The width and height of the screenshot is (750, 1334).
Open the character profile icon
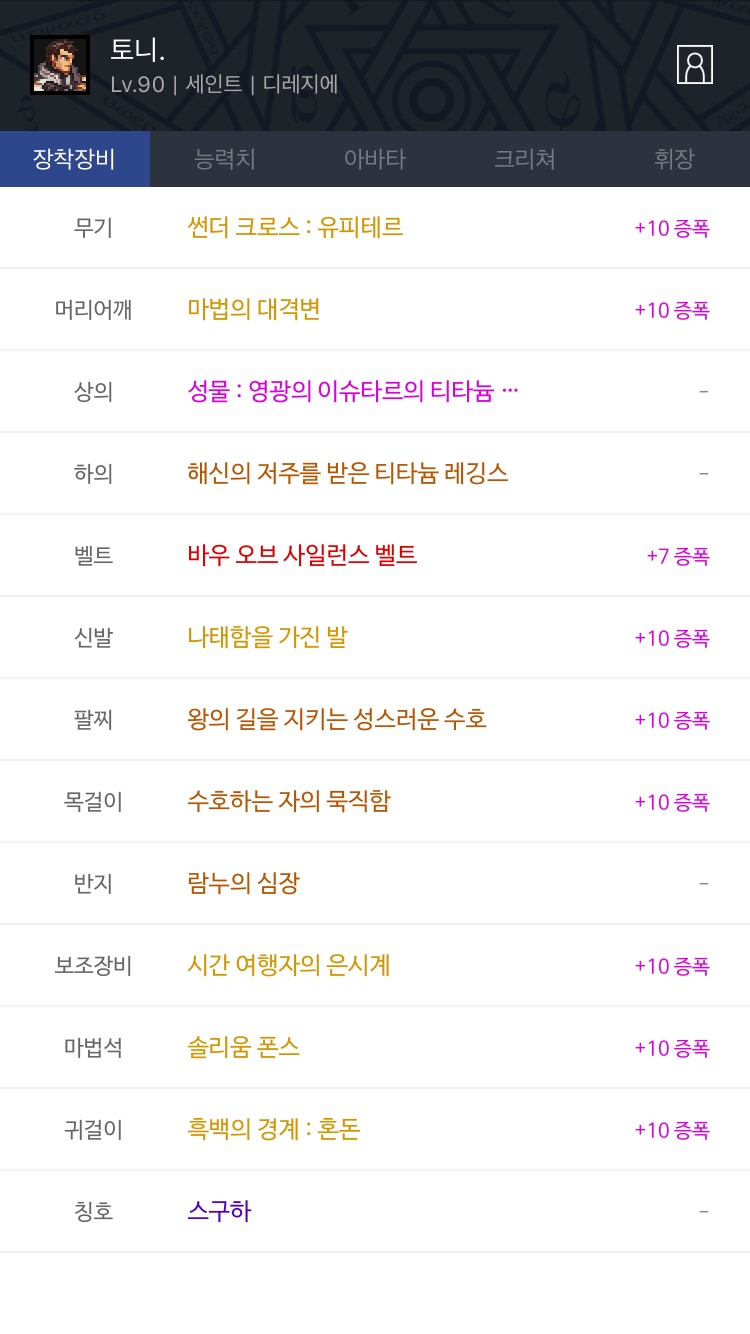pos(694,65)
